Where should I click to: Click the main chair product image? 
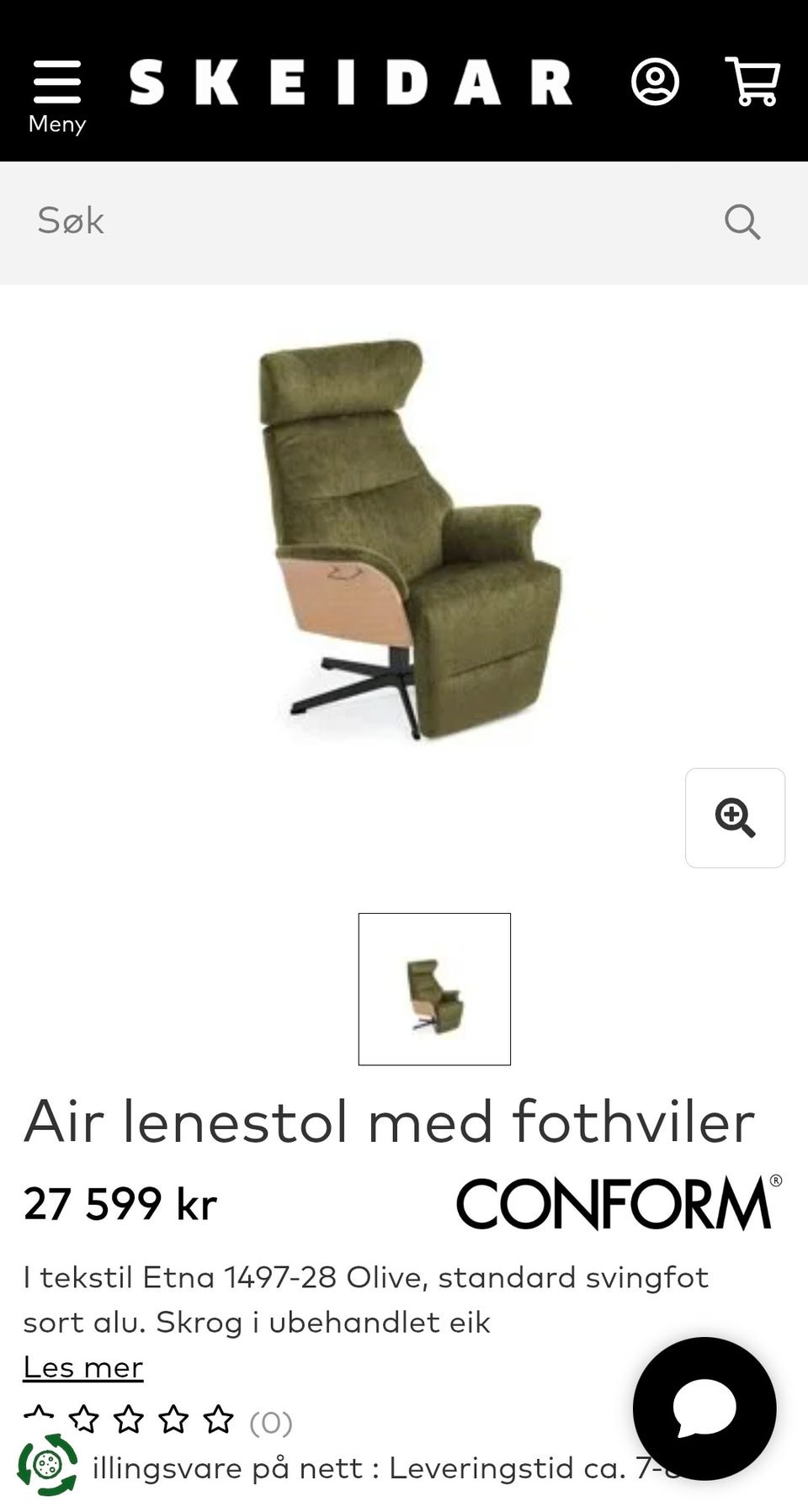404,538
